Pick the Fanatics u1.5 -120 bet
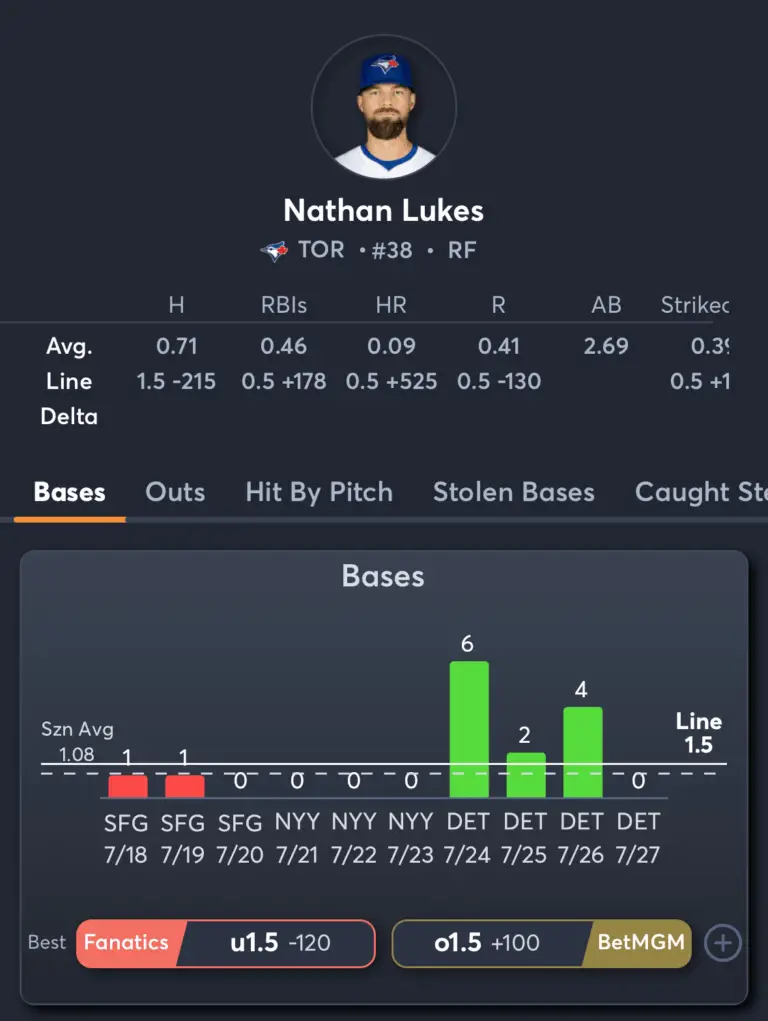 tap(226, 943)
